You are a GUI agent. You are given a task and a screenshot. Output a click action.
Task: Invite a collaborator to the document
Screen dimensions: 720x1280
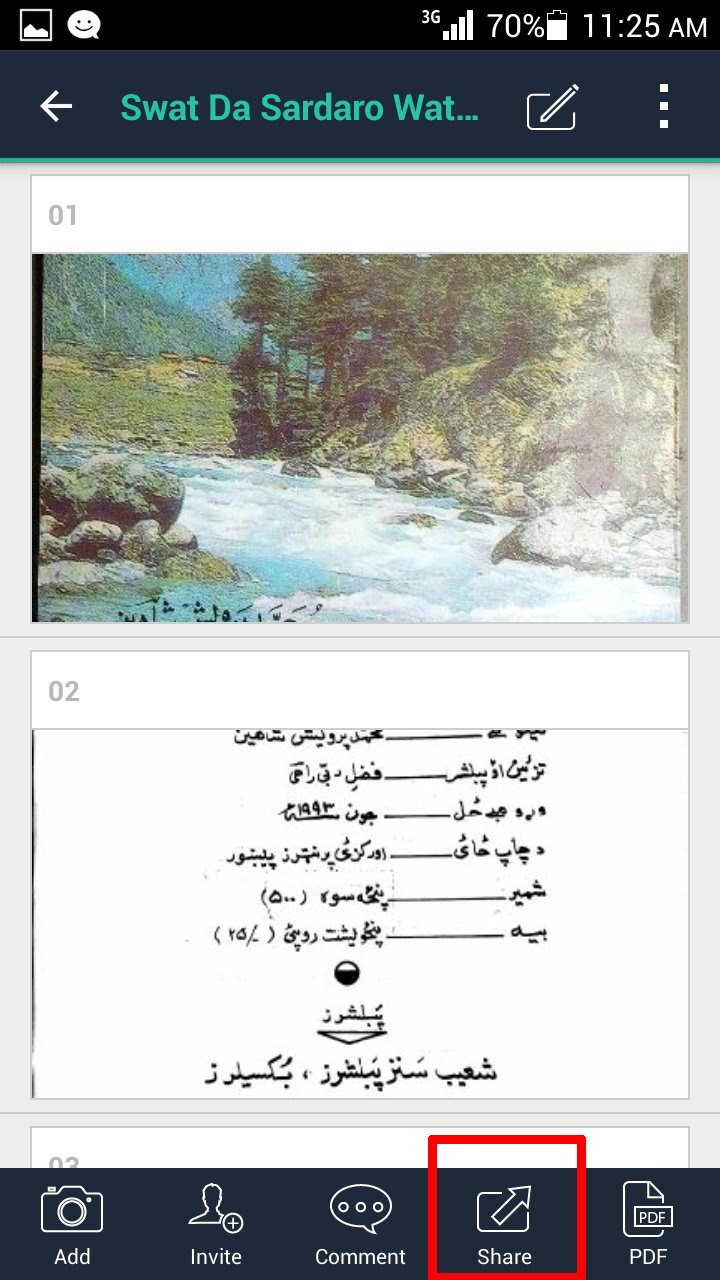(x=216, y=1223)
